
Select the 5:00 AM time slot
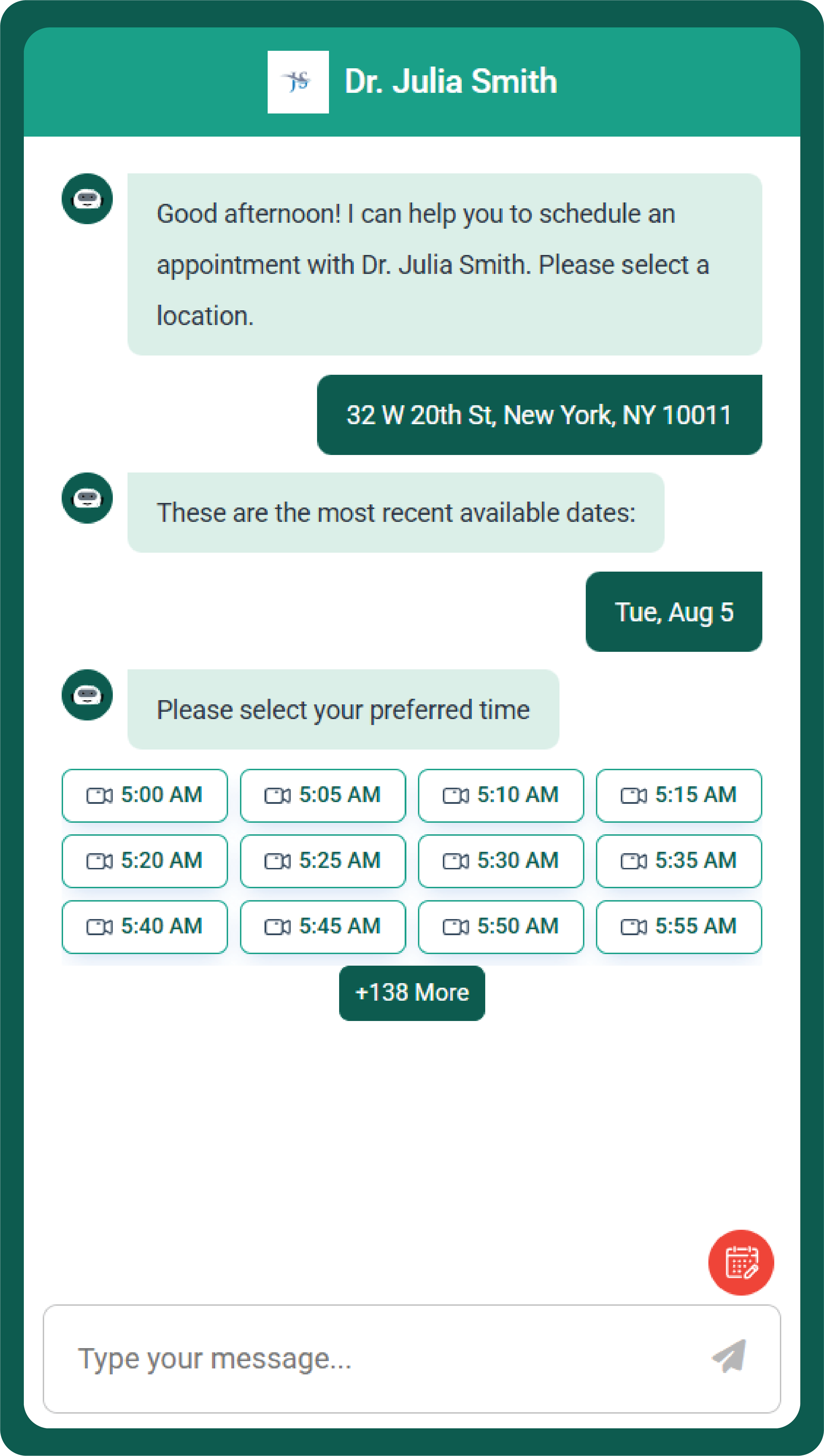click(x=144, y=795)
